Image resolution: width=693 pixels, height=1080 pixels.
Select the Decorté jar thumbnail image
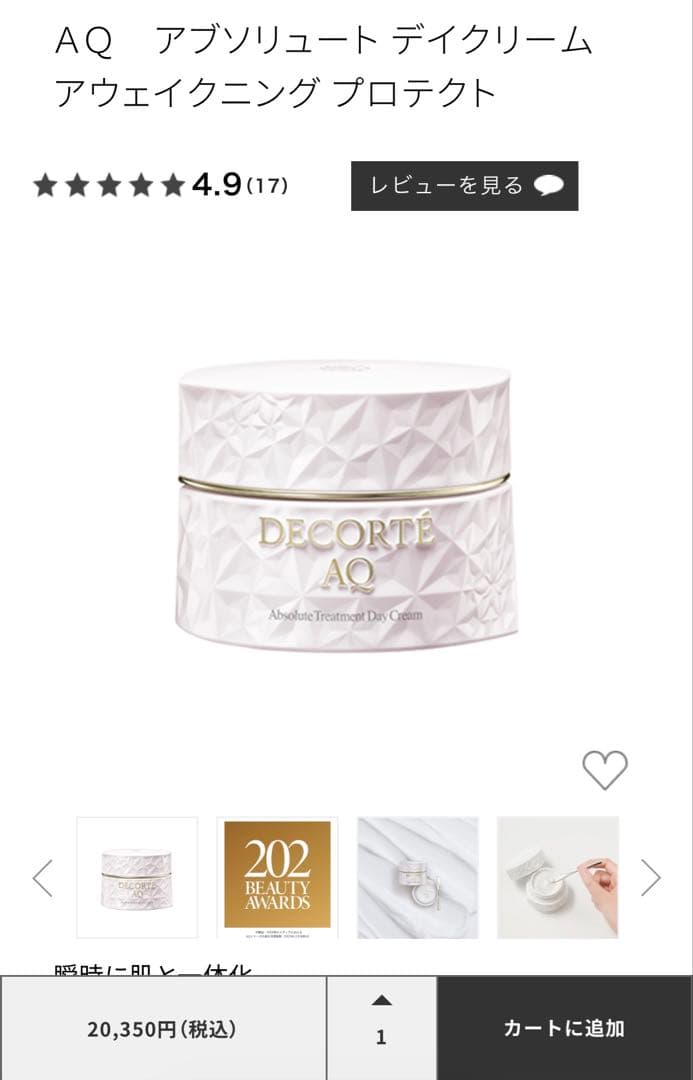pos(137,878)
